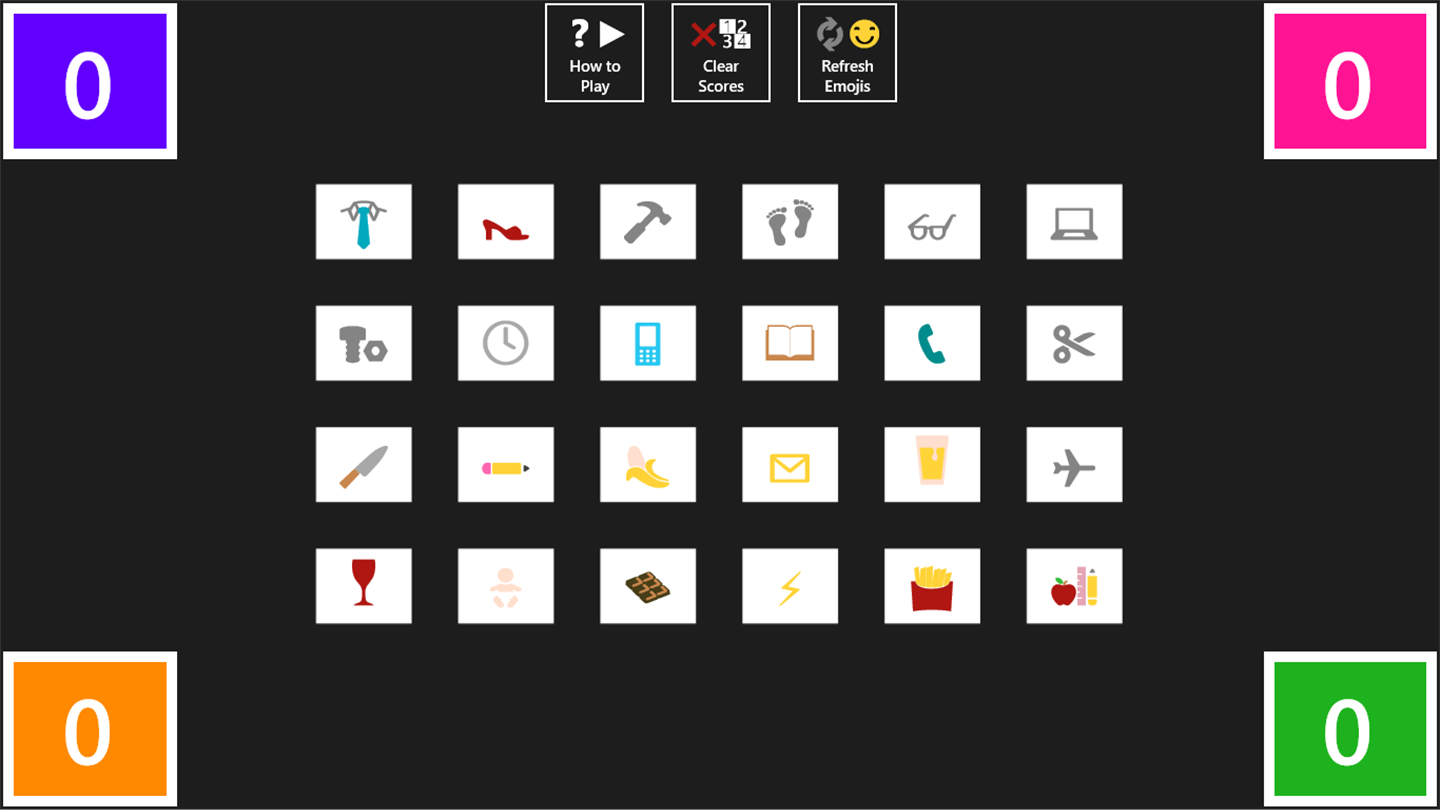Choose the scissors emoji tile
The width and height of the screenshot is (1440, 810).
(x=1074, y=343)
